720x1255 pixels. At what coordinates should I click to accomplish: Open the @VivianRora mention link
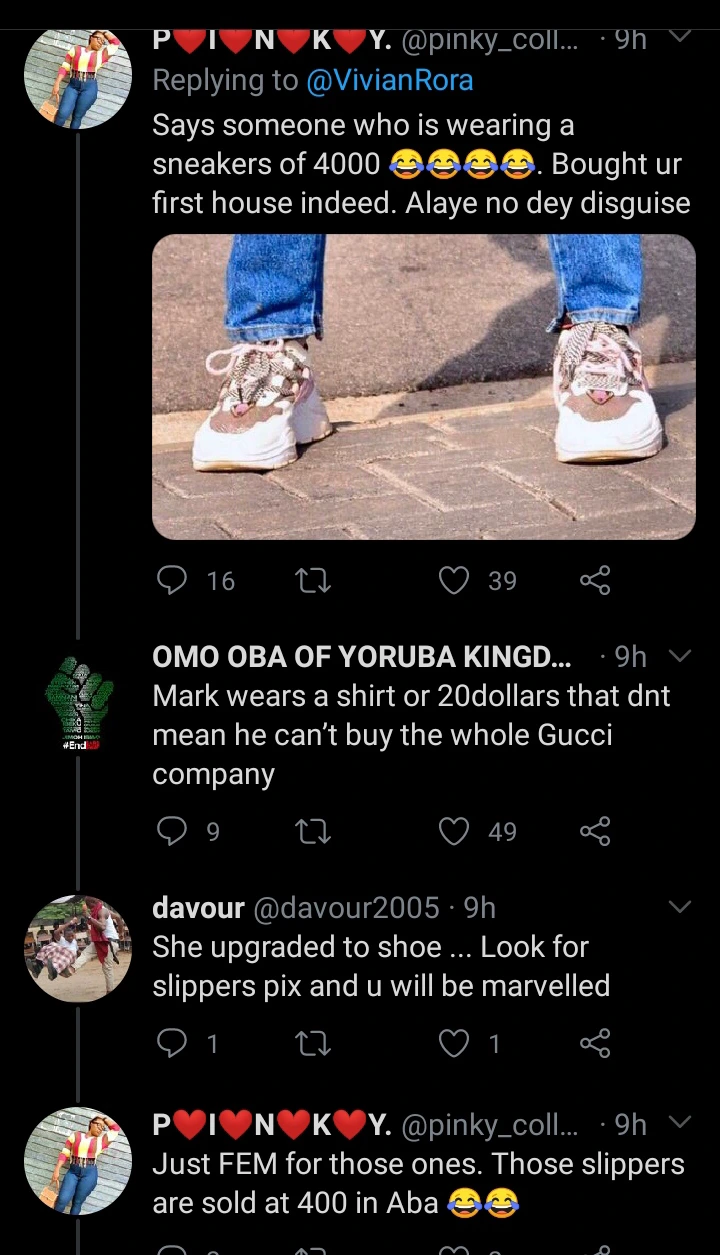coord(389,81)
